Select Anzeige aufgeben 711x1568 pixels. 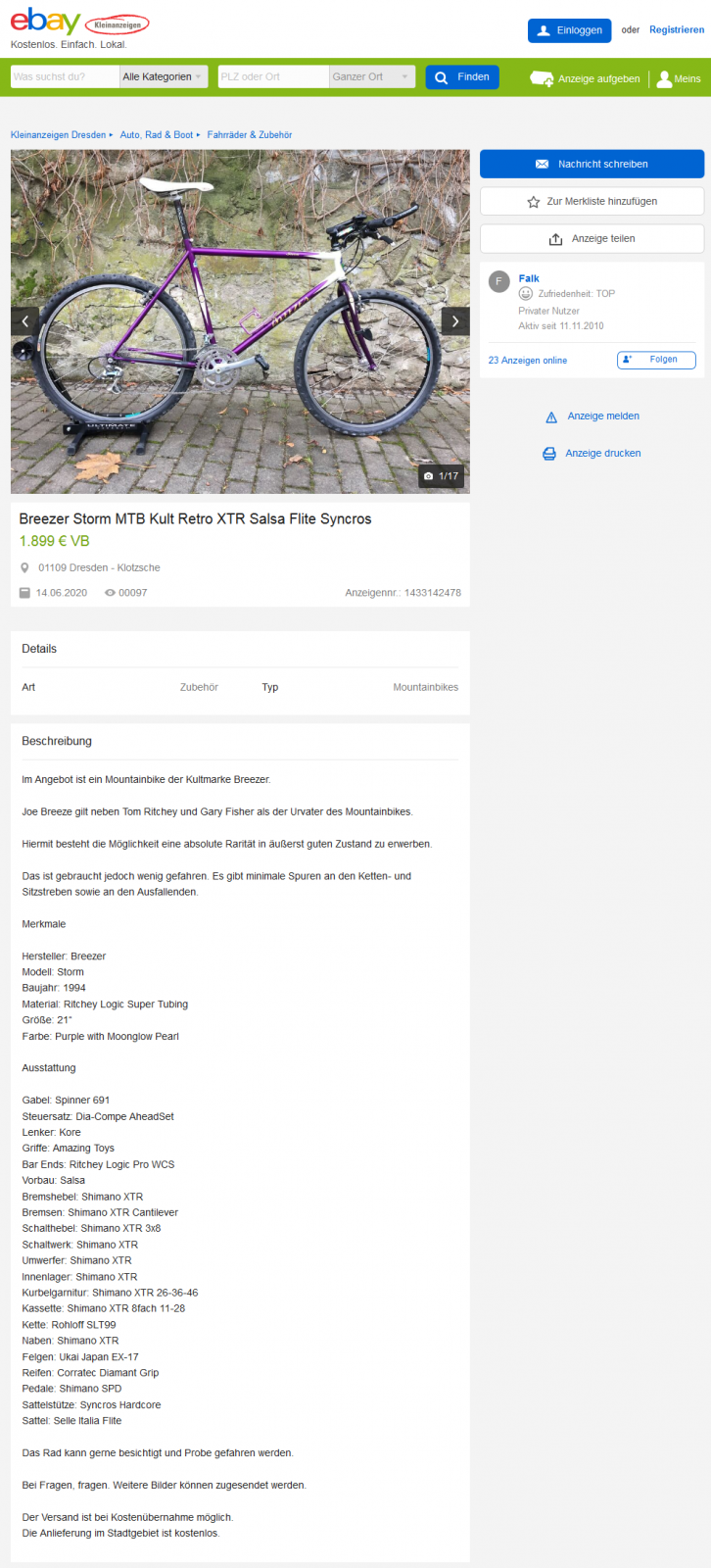pos(586,78)
